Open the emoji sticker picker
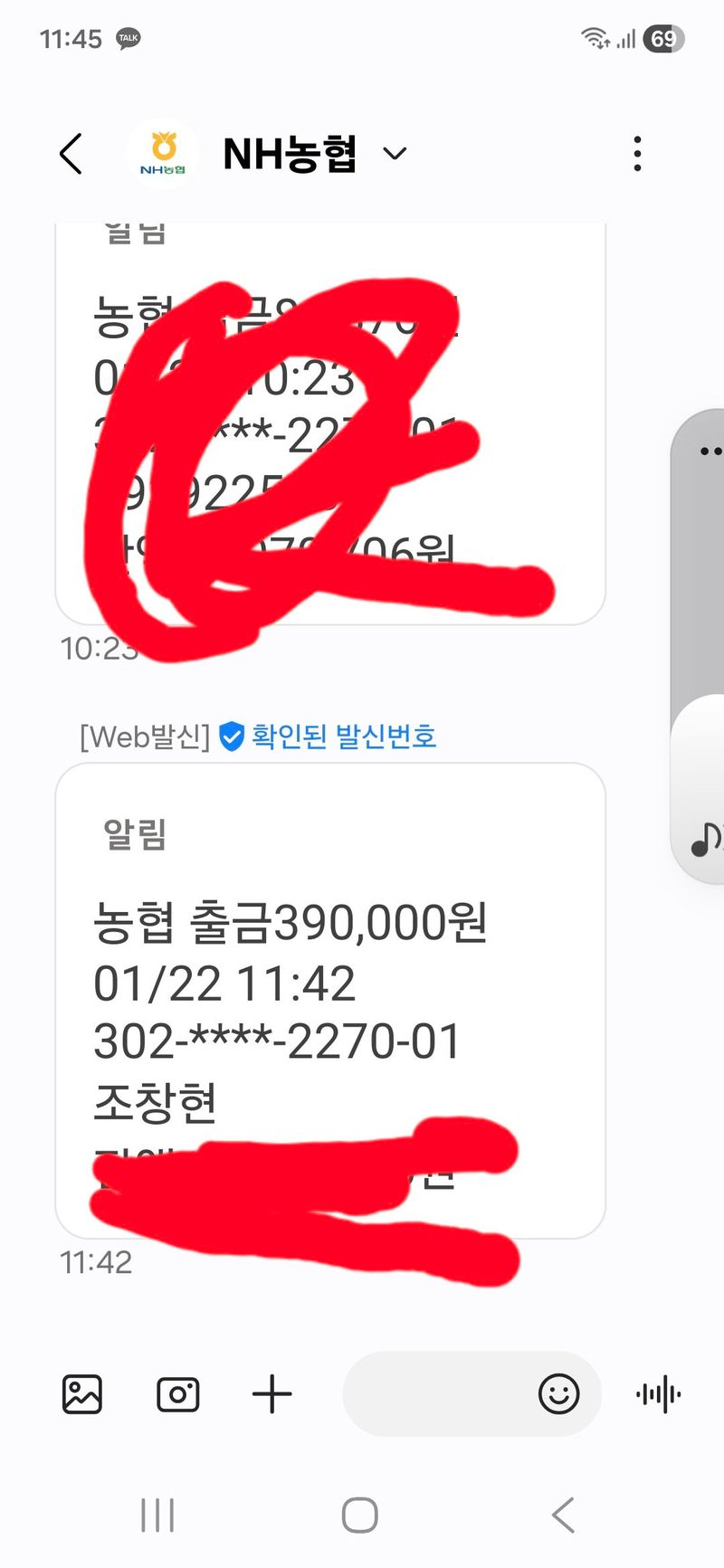 pos(558,1394)
